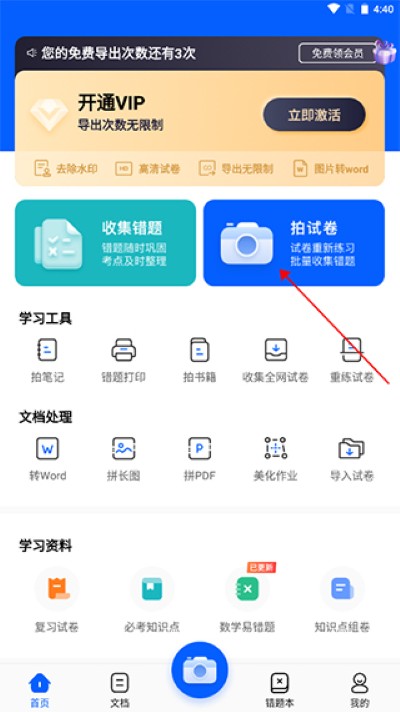
Task: Switch to the 文档 tab
Action: coord(120,690)
